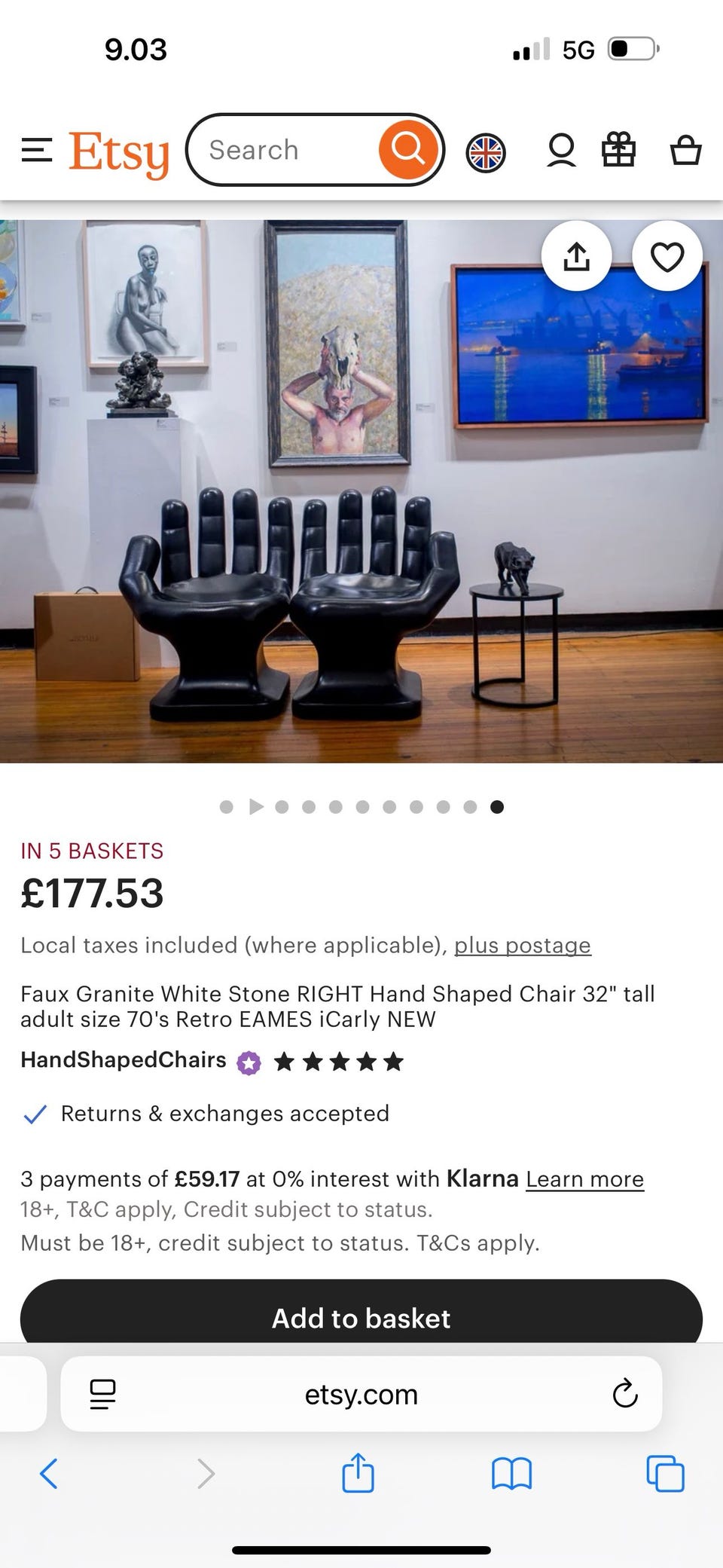
Task: Favourite the item with the heart icon
Action: tap(667, 256)
